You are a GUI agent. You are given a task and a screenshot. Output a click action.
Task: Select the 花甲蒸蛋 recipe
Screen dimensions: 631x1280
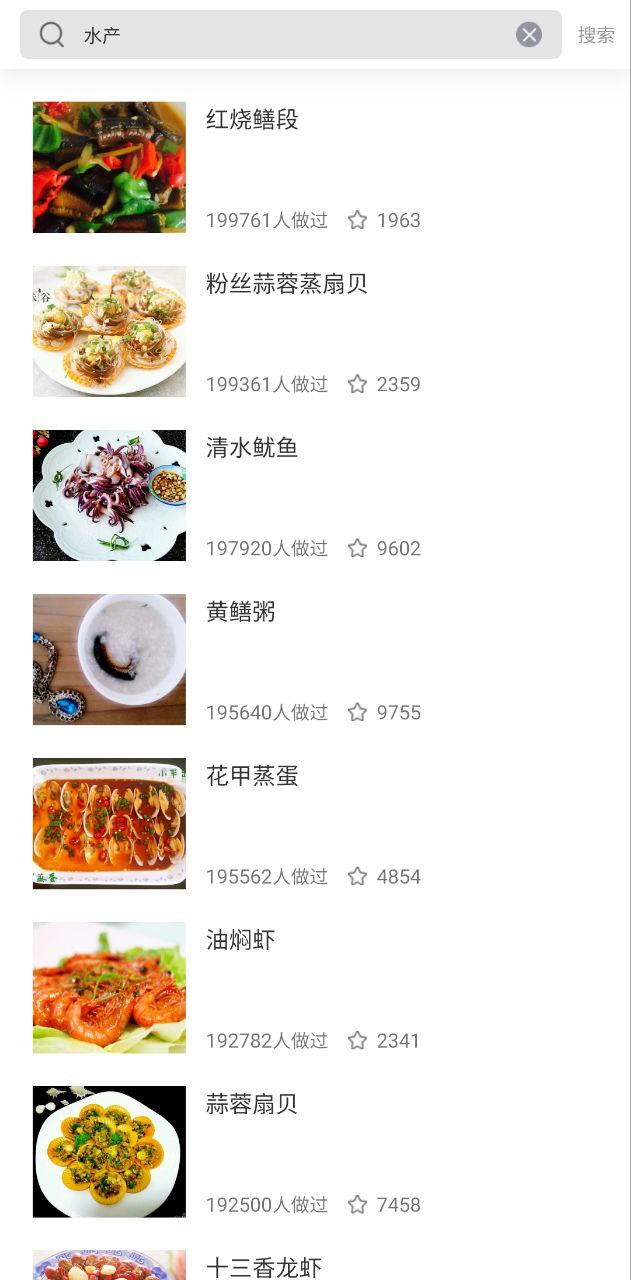click(x=252, y=776)
